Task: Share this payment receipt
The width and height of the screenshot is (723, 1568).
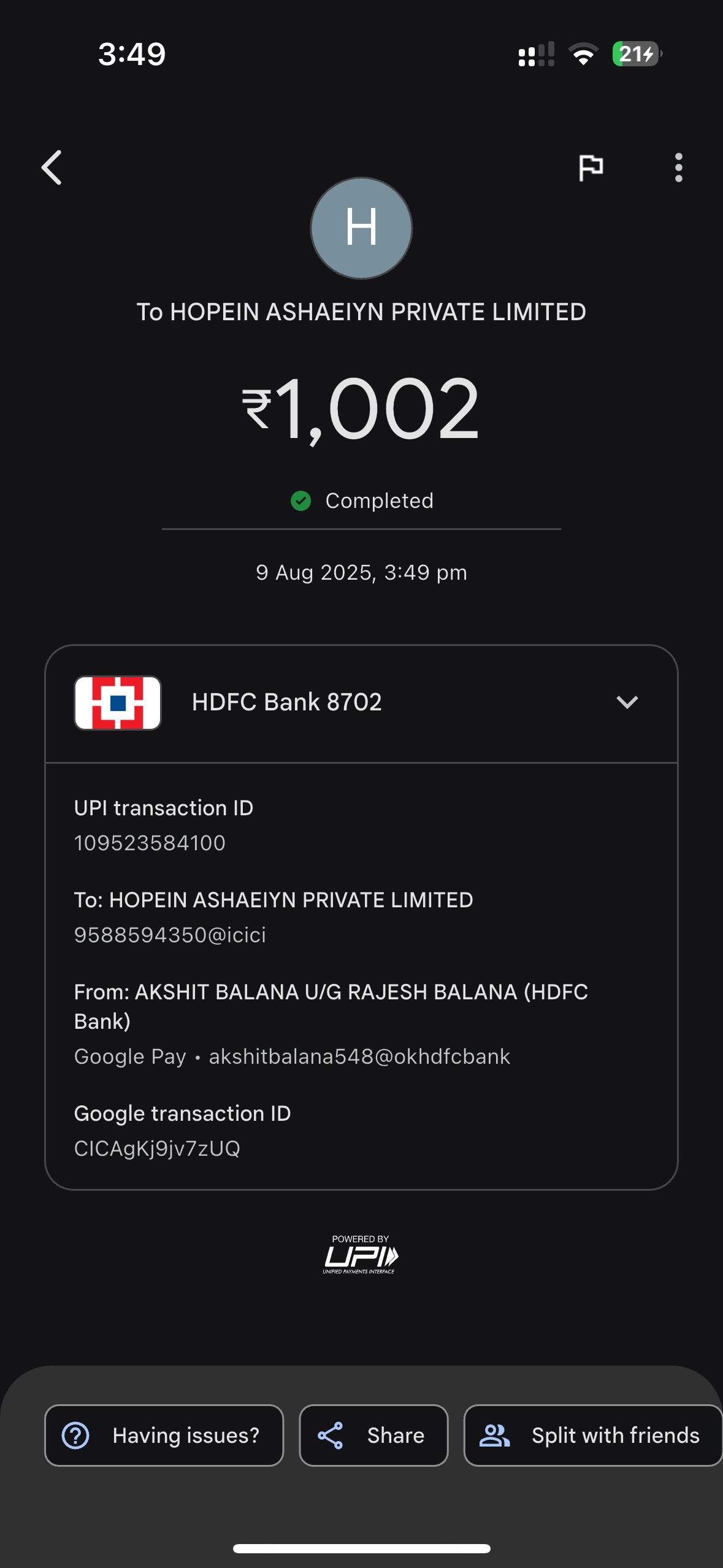Action: pyautogui.click(x=373, y=1435)
